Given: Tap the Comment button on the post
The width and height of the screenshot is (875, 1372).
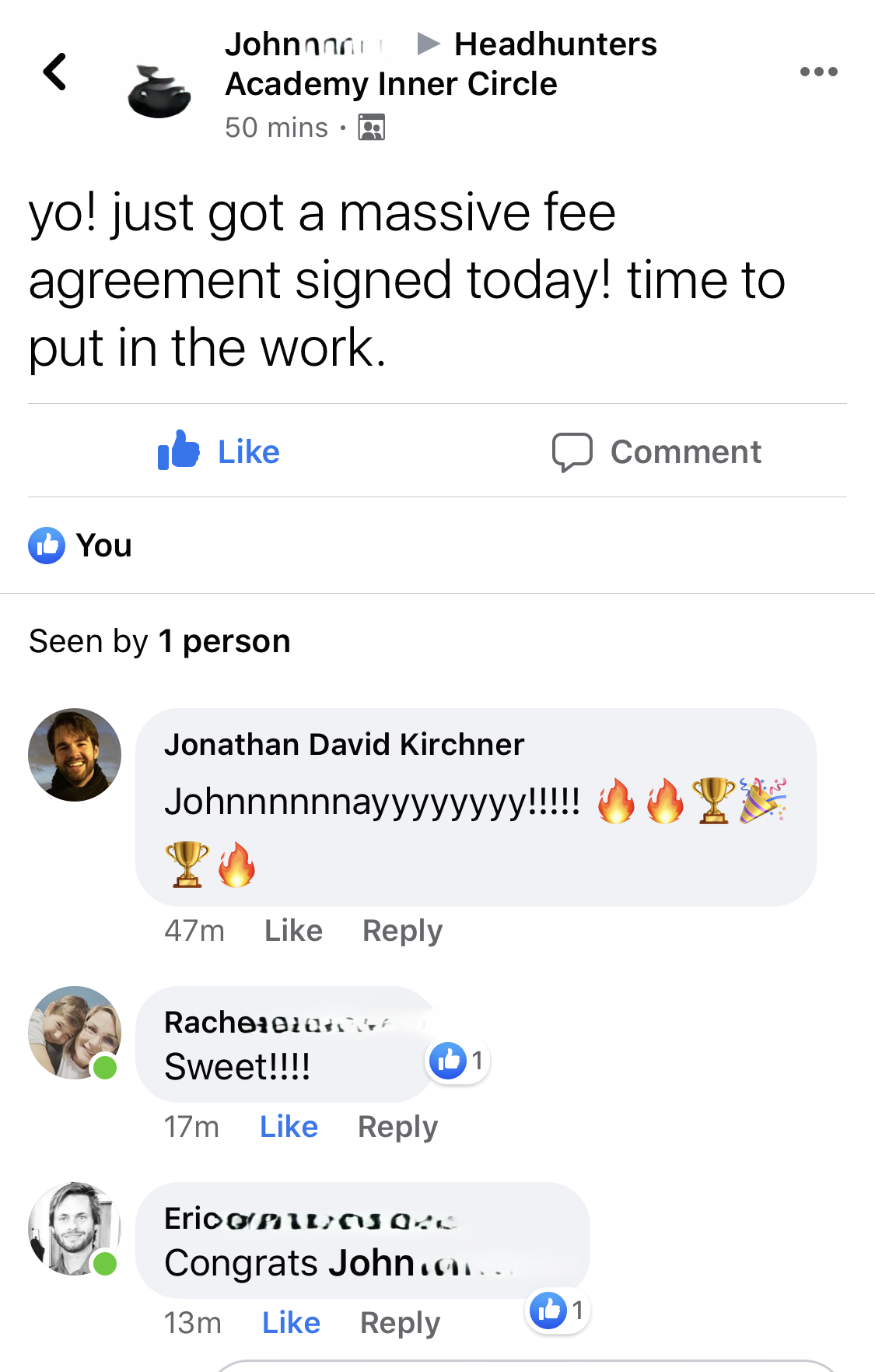Looking at the screenshot, I should click(x=657, y=451).
